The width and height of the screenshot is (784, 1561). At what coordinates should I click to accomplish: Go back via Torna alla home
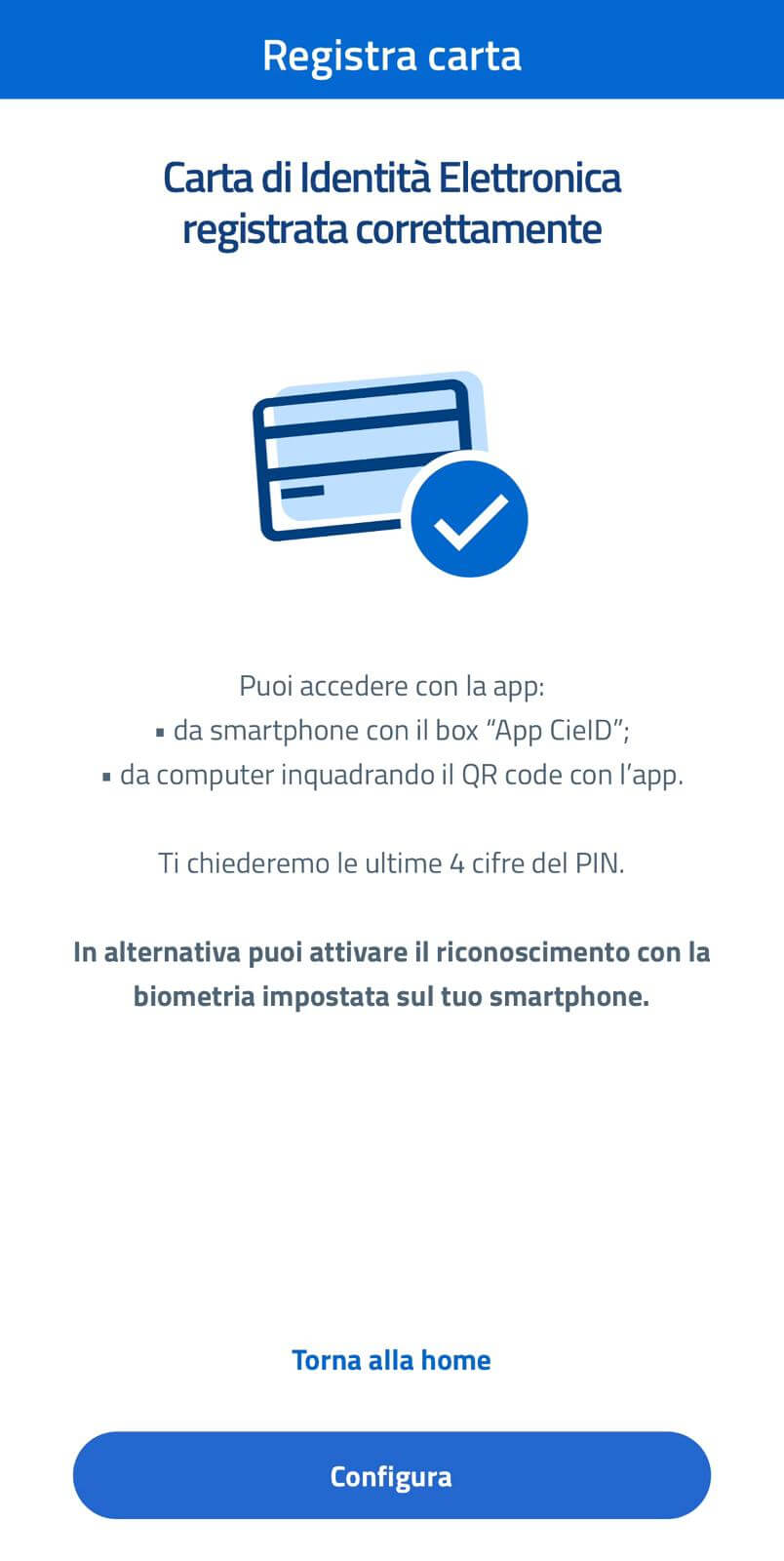coord(391,1360)
